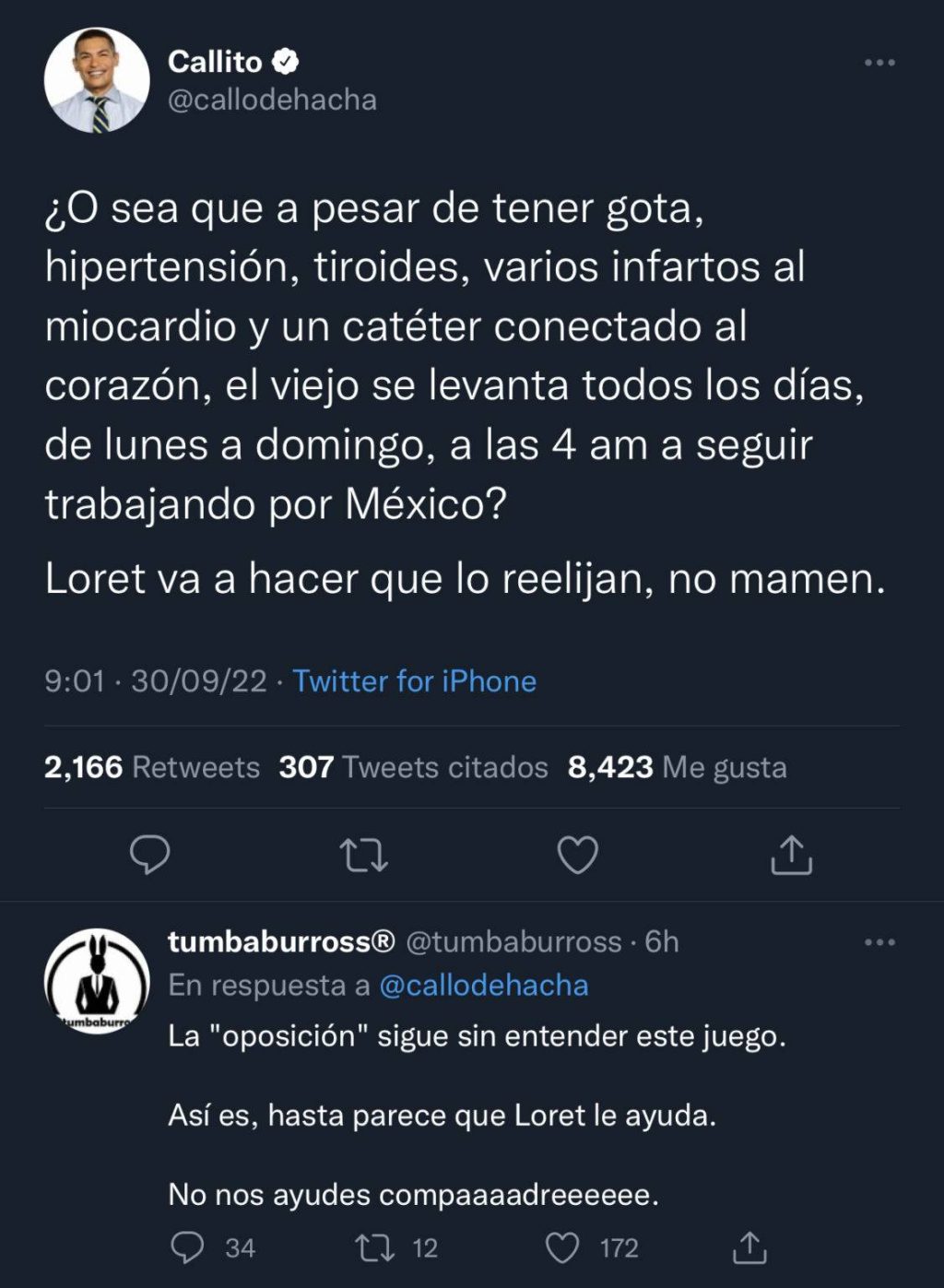
Task: Tap the @callodehacha mention link
Action: coord(483,986)
